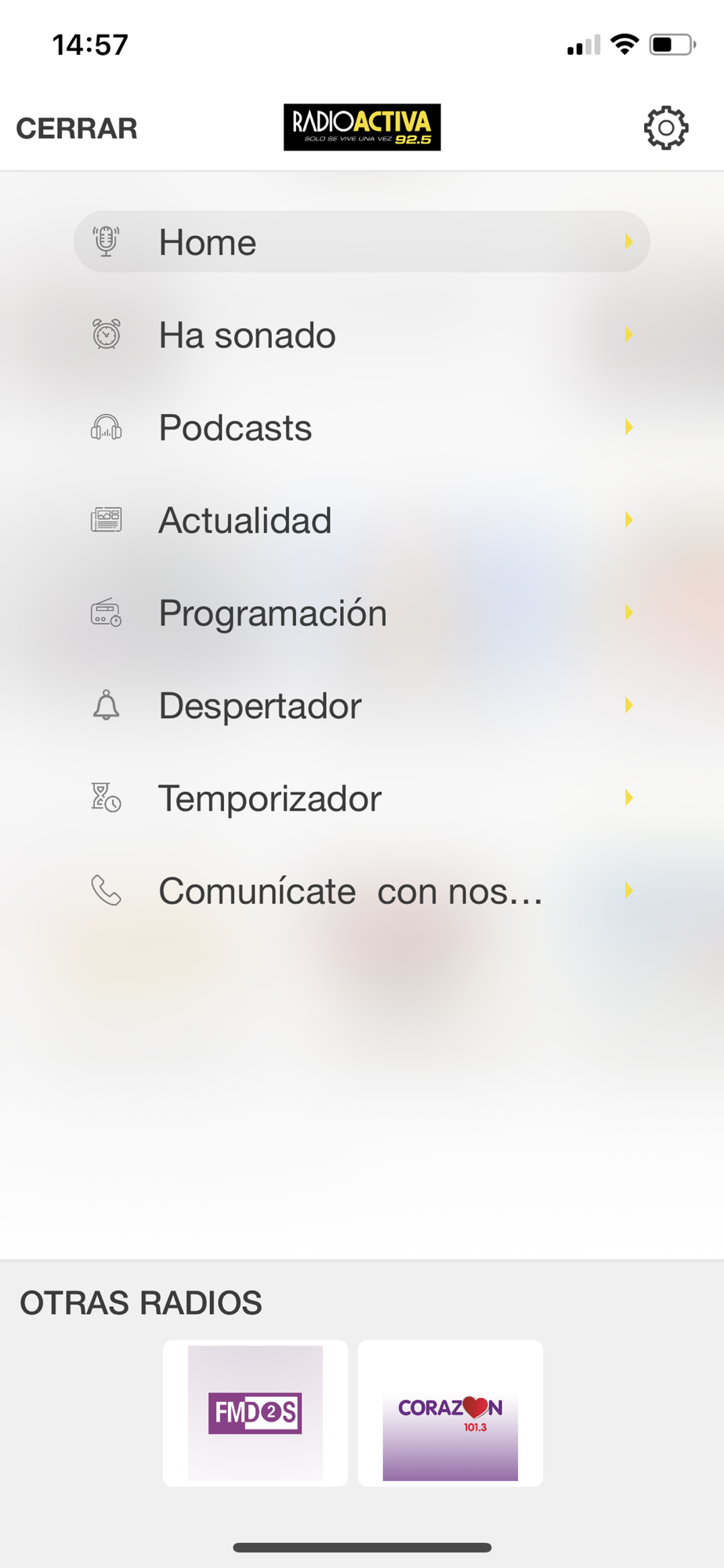This screenshot has width=724, height=1568.
Task: Open the Actualidad news section
Action: coord(362,520)
